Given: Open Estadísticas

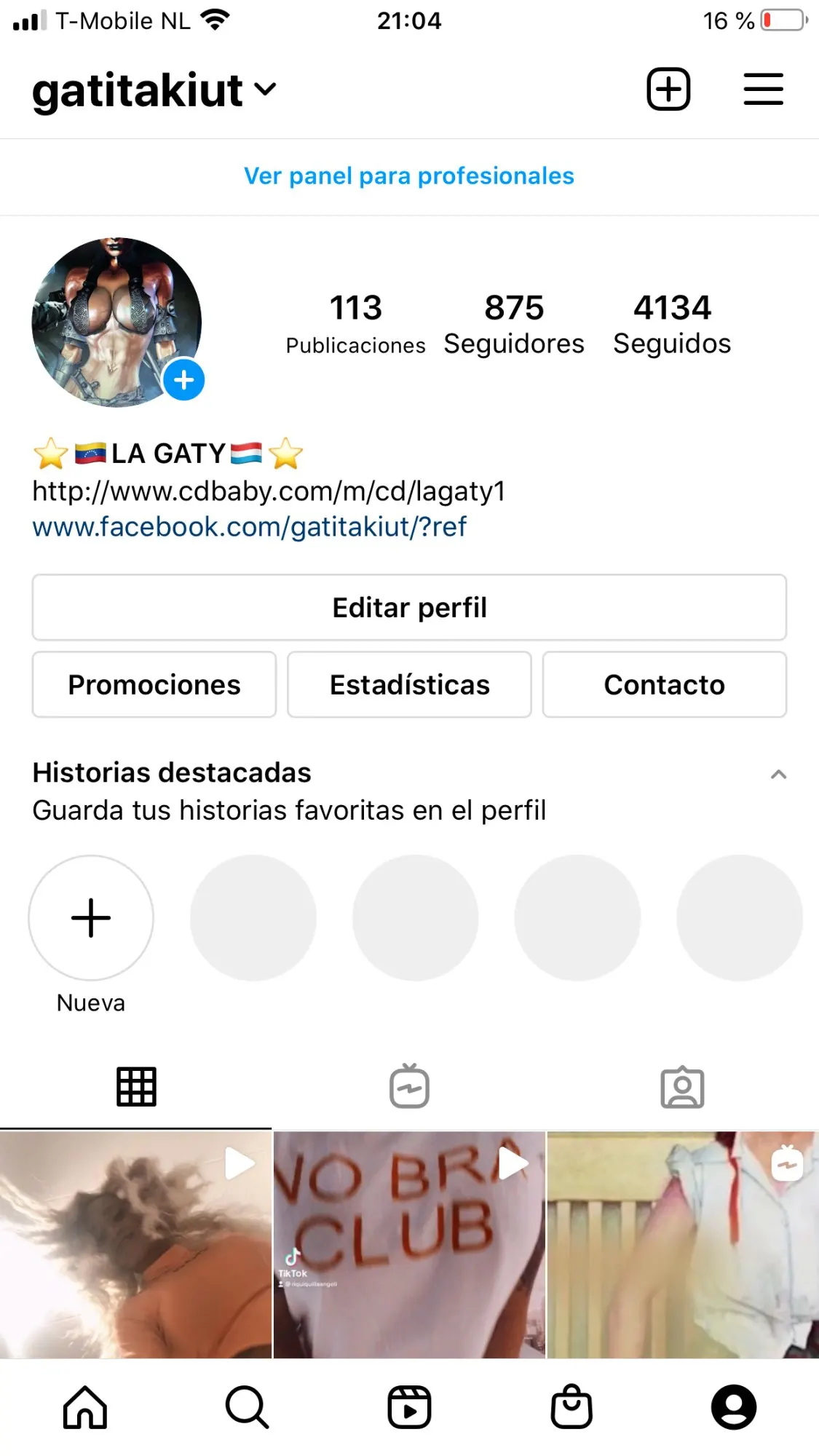Looking at the screenshot, I should pyautogui.click(x=409, y=685).
